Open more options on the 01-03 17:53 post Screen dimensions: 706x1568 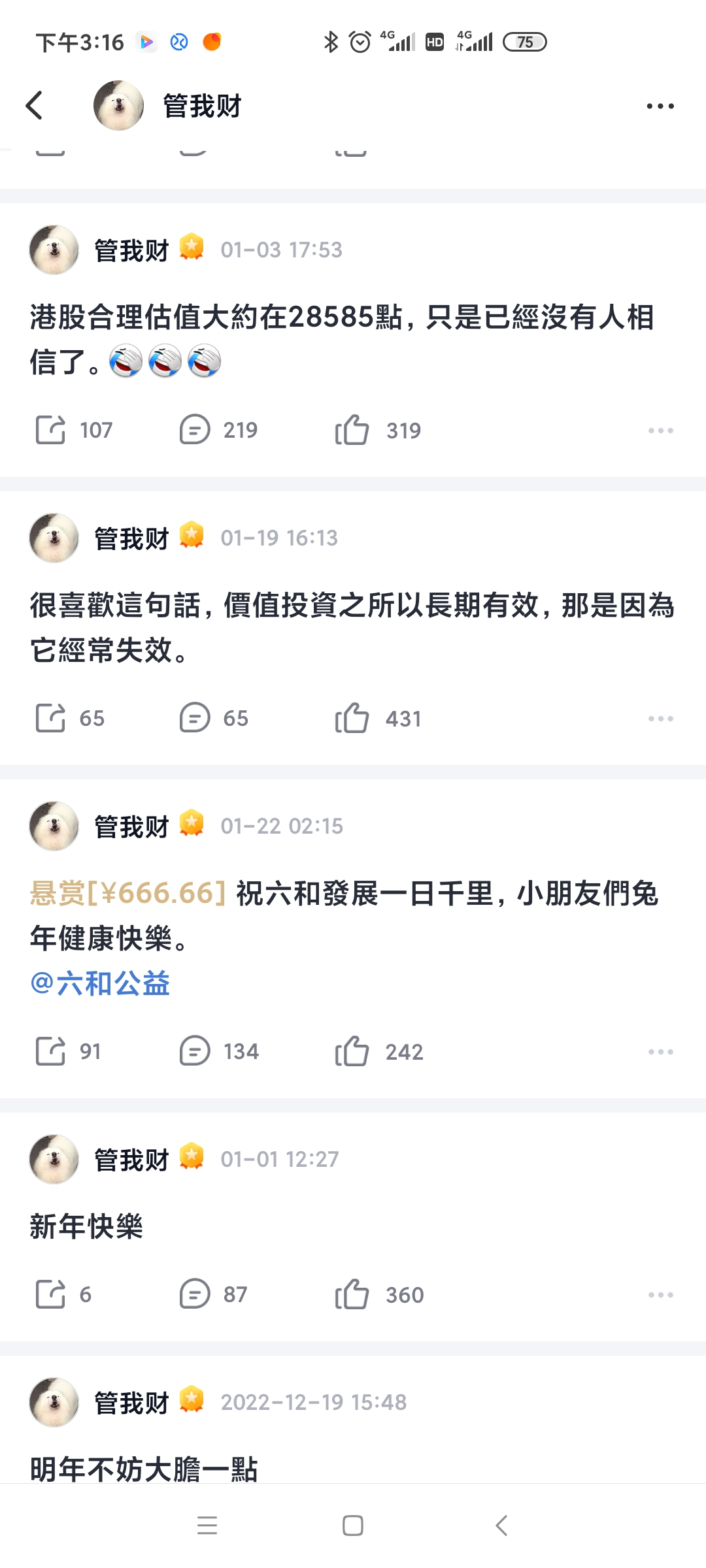[x=660, y=431]
